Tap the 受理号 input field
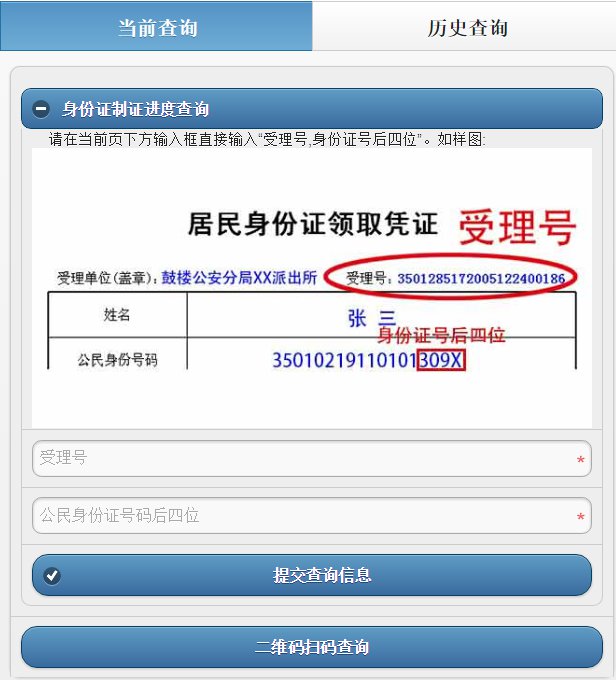 click(x=310, y=459)
